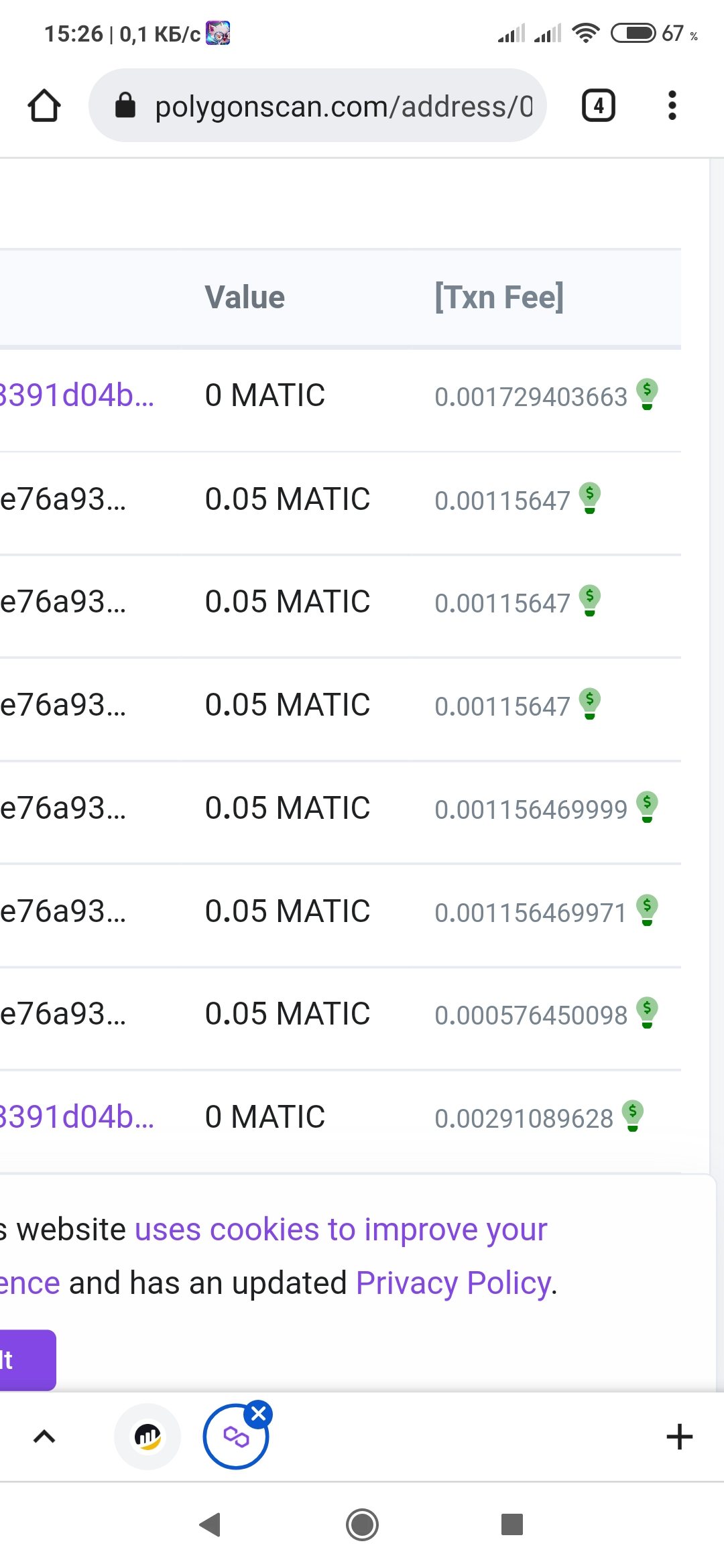
Task: Open the uses cookies to improve link
Action: [341, 1230]
